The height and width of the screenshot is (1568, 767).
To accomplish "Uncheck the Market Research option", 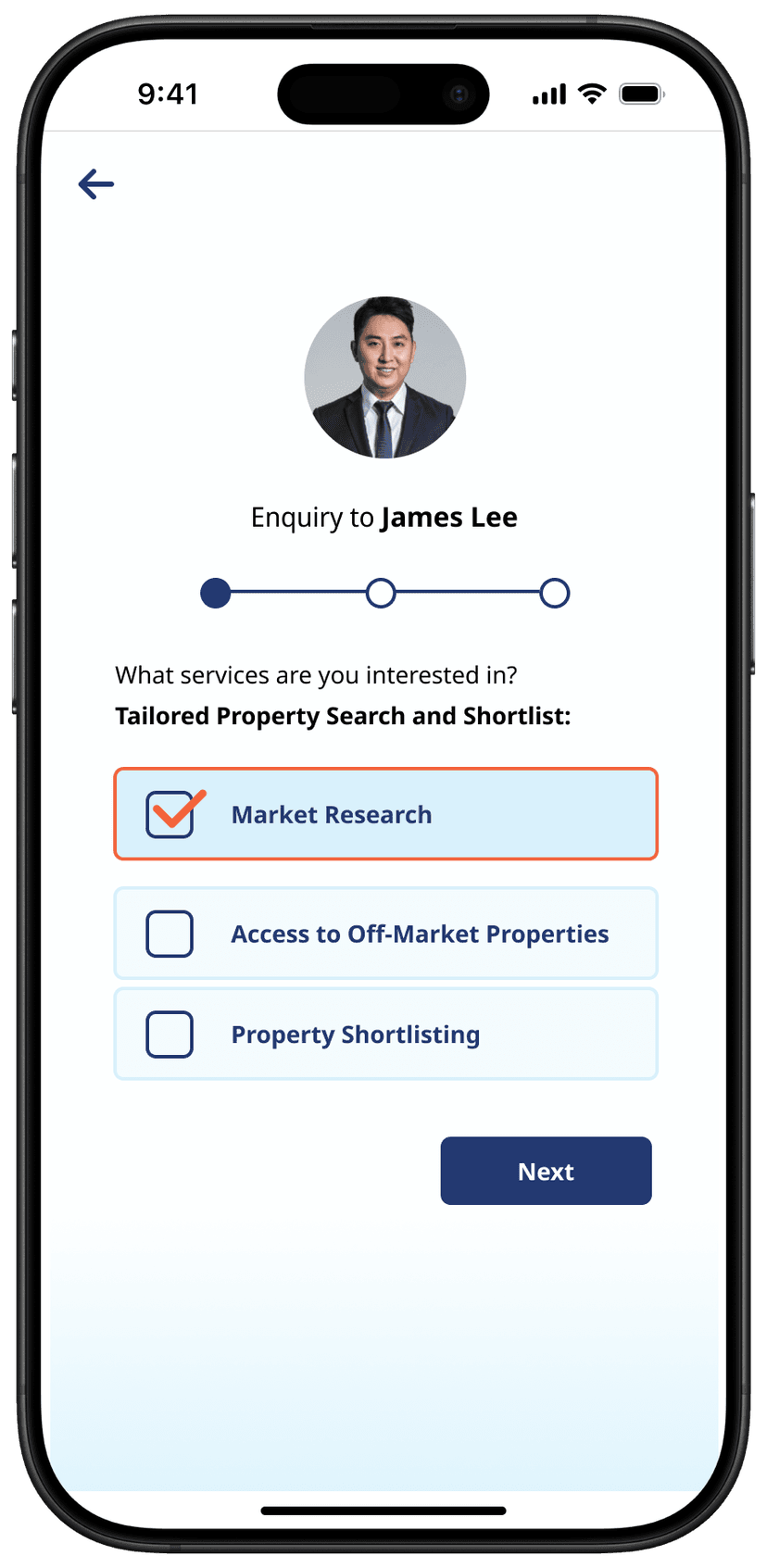I will point(170,814).
